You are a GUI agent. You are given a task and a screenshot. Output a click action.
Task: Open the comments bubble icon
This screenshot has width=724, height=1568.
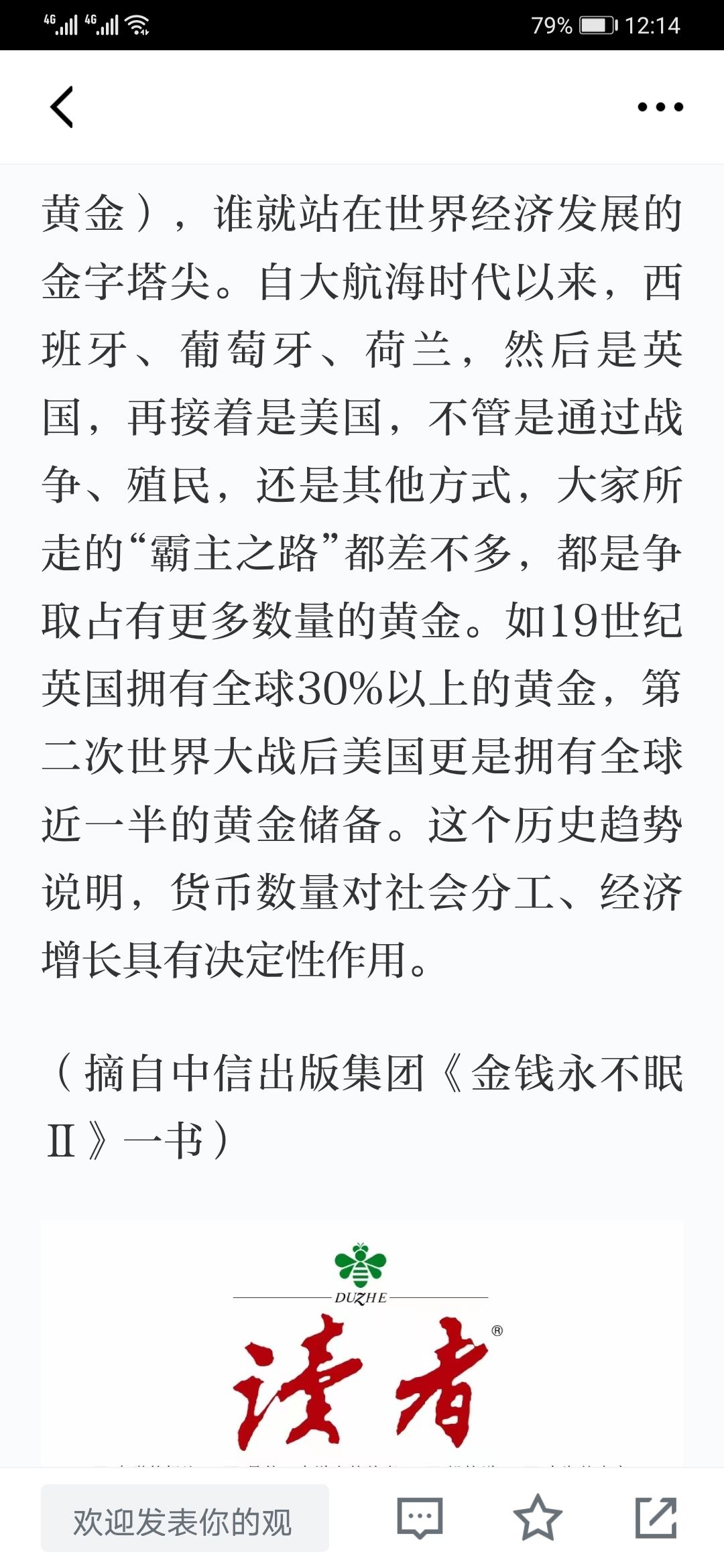point(420,1518)
